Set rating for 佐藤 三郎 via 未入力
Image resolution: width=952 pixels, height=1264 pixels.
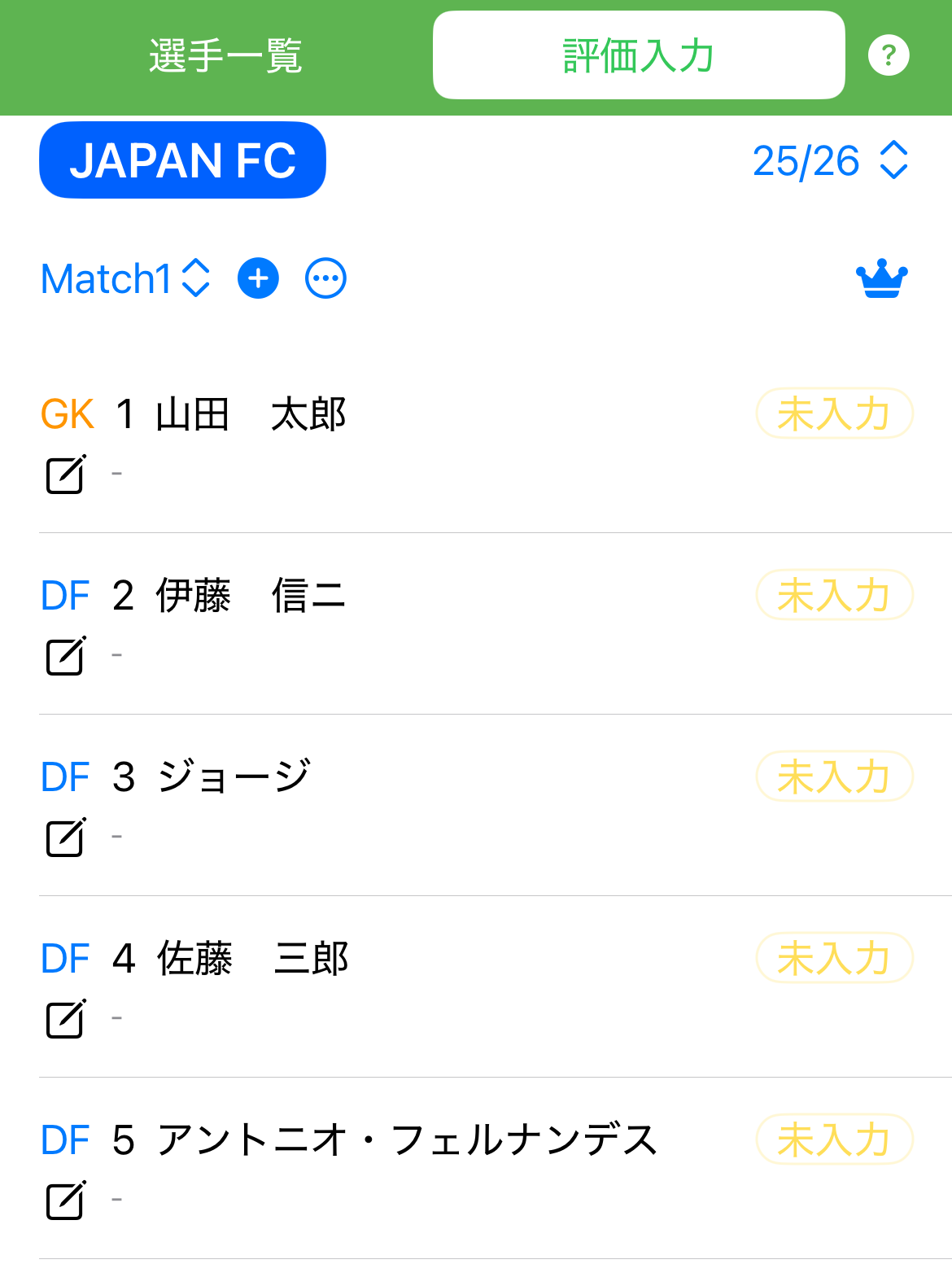[834, 958]
